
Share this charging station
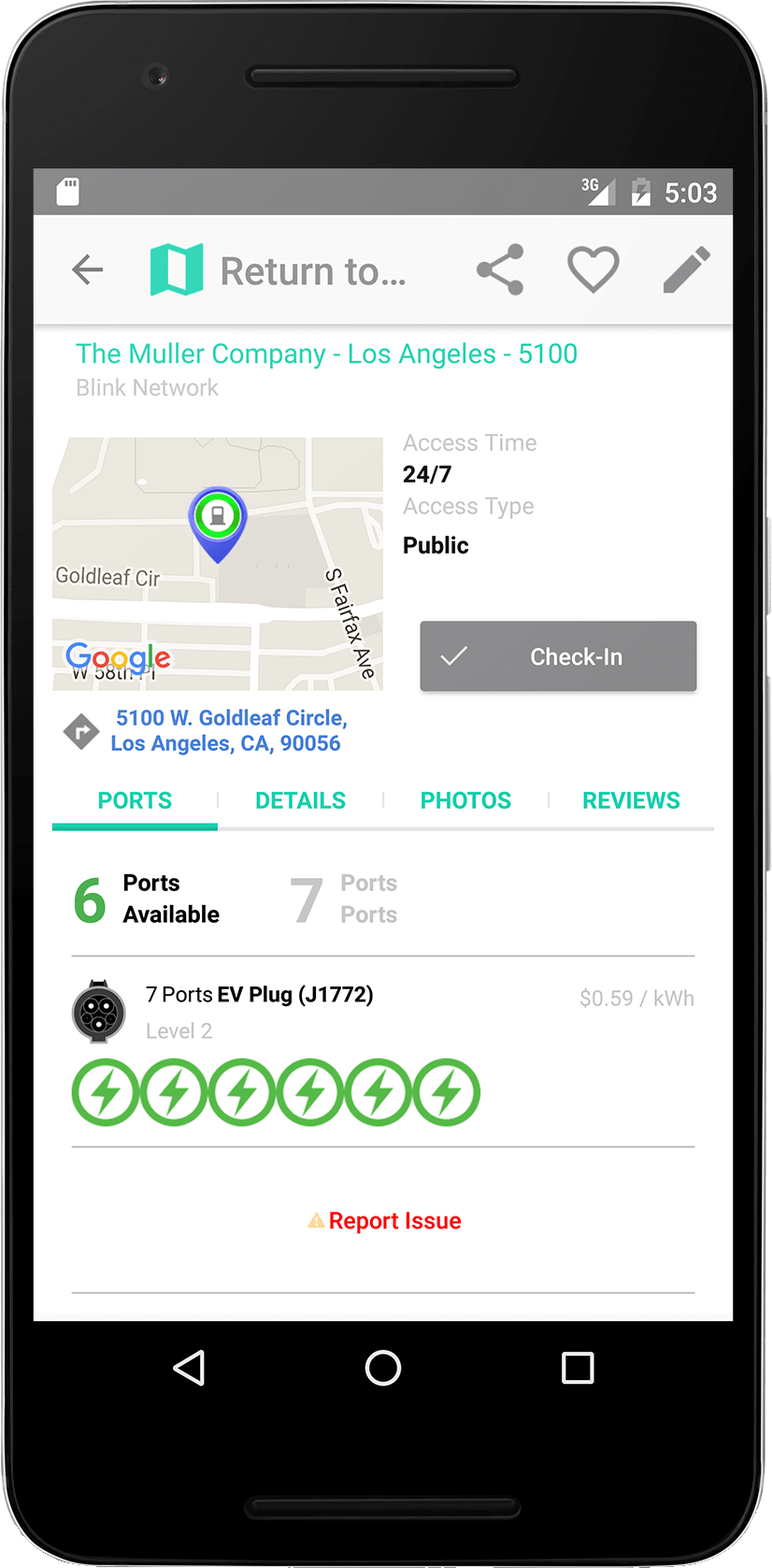pyautogui.click(x=500, y=270)
